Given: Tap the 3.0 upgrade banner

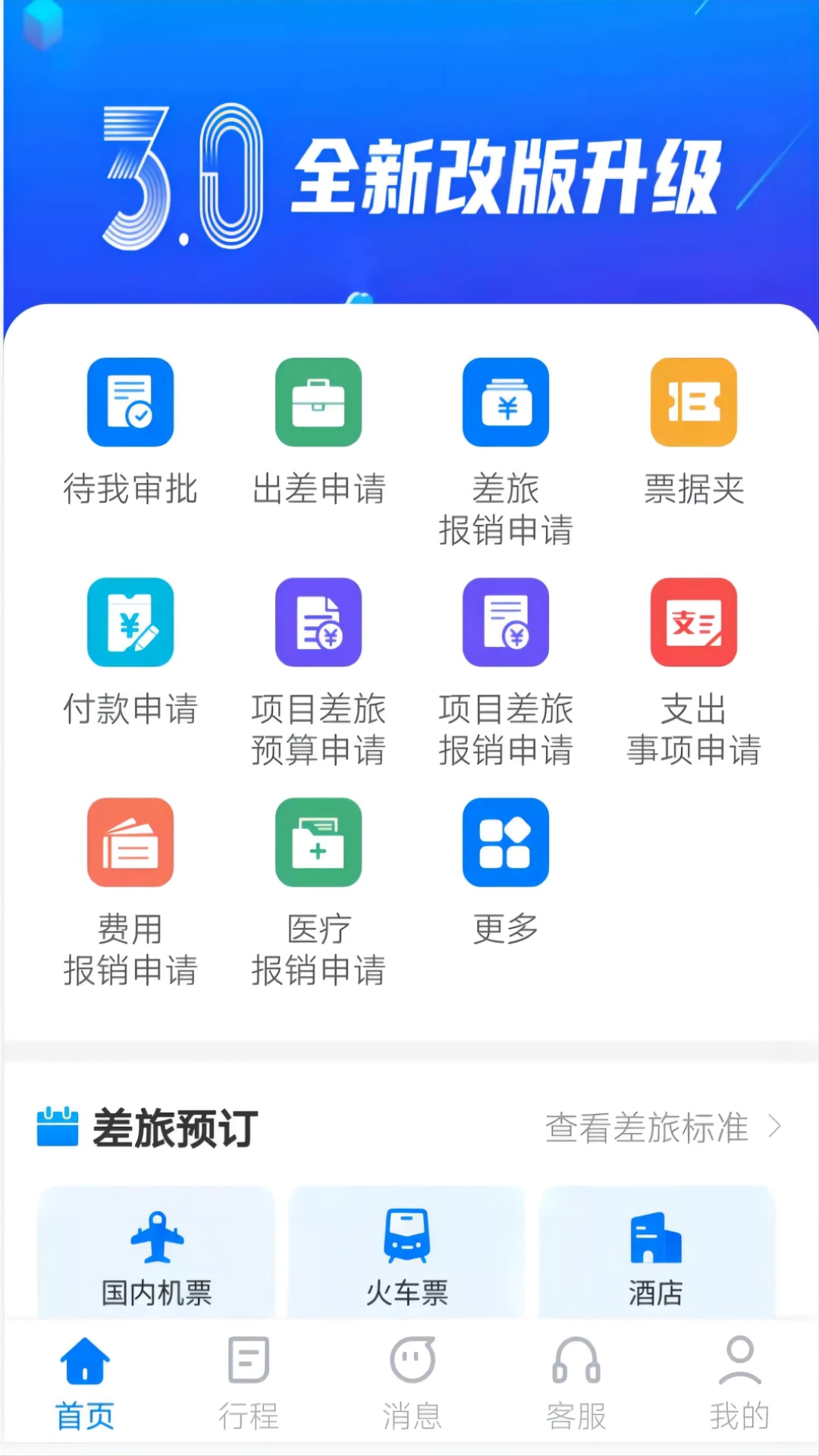Looking at the screenshot, I should (x=409, y=152).
